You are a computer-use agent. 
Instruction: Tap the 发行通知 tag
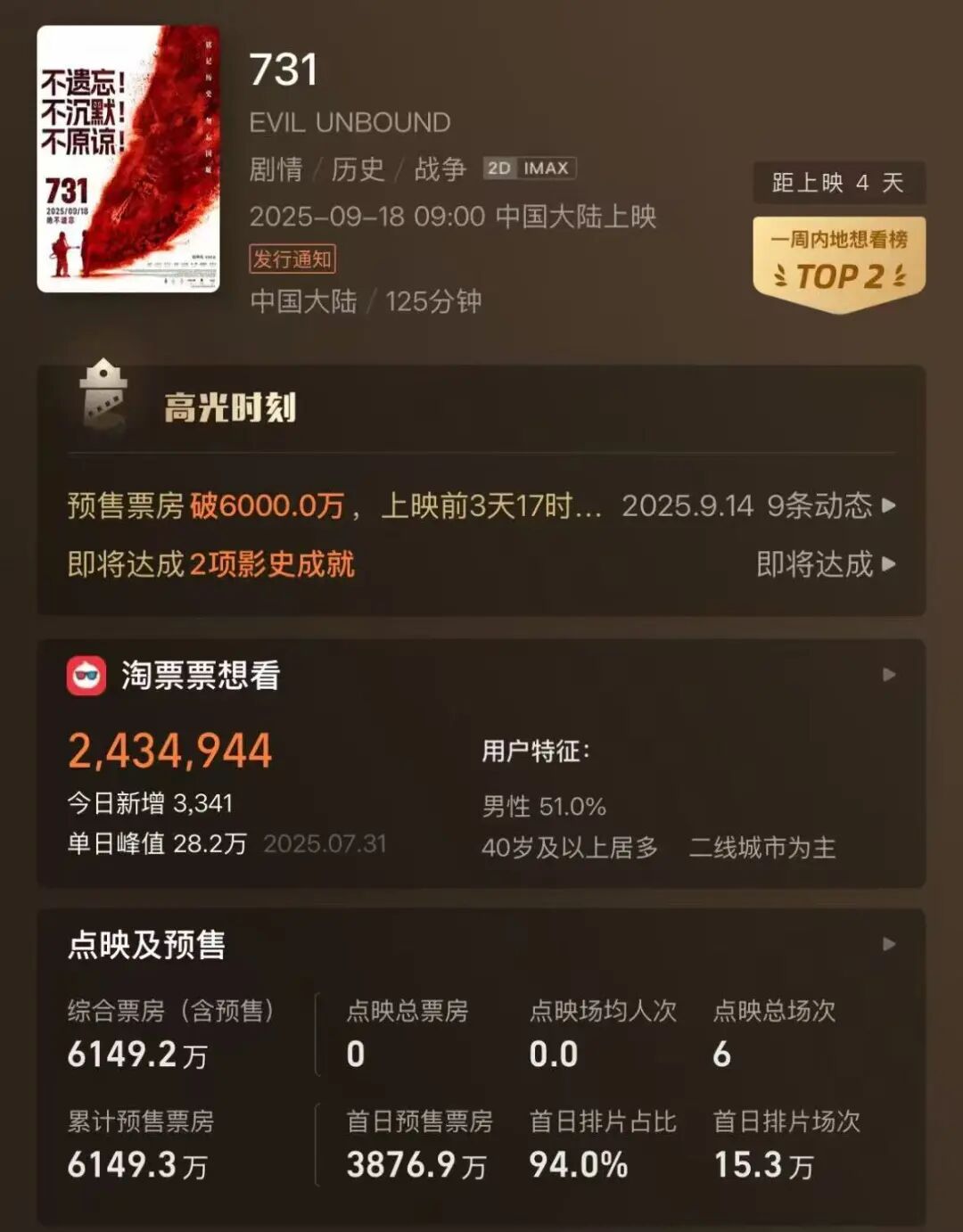click(292, 259)
